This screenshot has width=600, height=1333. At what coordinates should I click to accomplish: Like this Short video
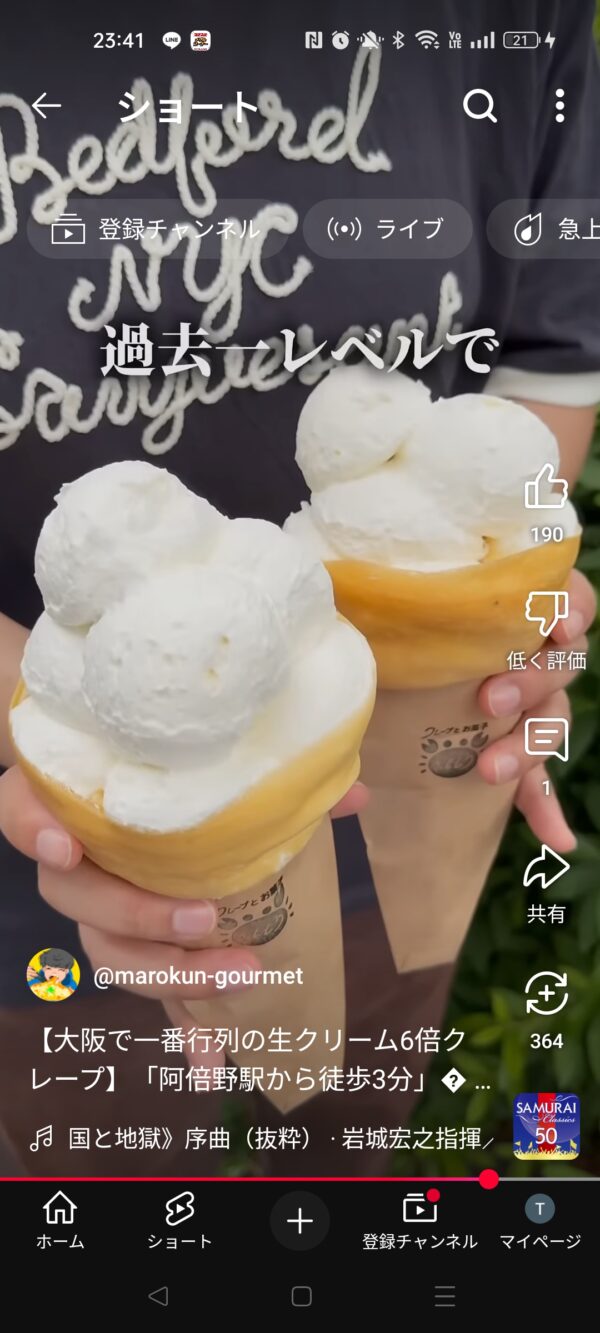pyautogui.click(x=546, y=487)
